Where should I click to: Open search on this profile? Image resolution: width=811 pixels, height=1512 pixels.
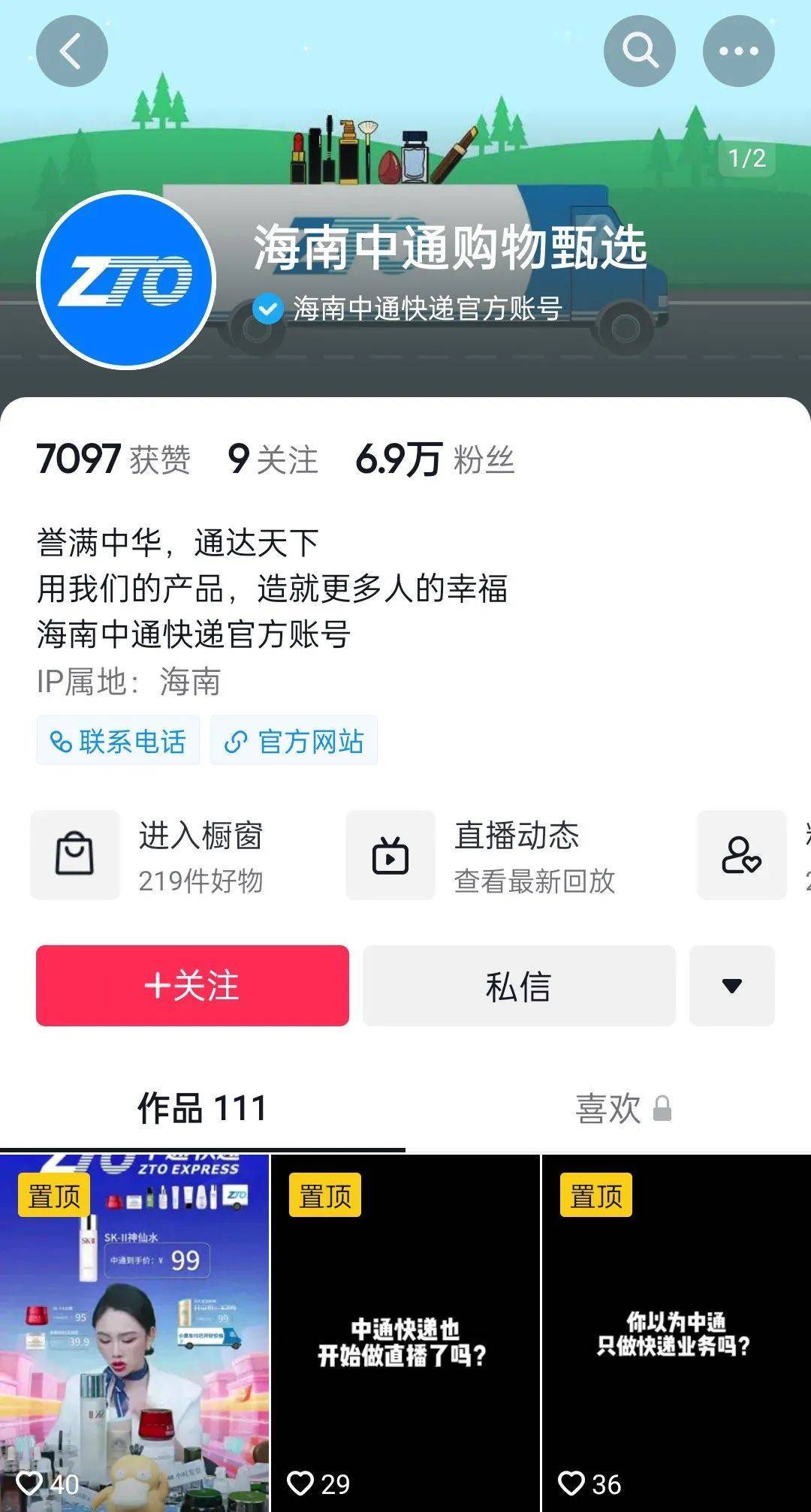639,52
